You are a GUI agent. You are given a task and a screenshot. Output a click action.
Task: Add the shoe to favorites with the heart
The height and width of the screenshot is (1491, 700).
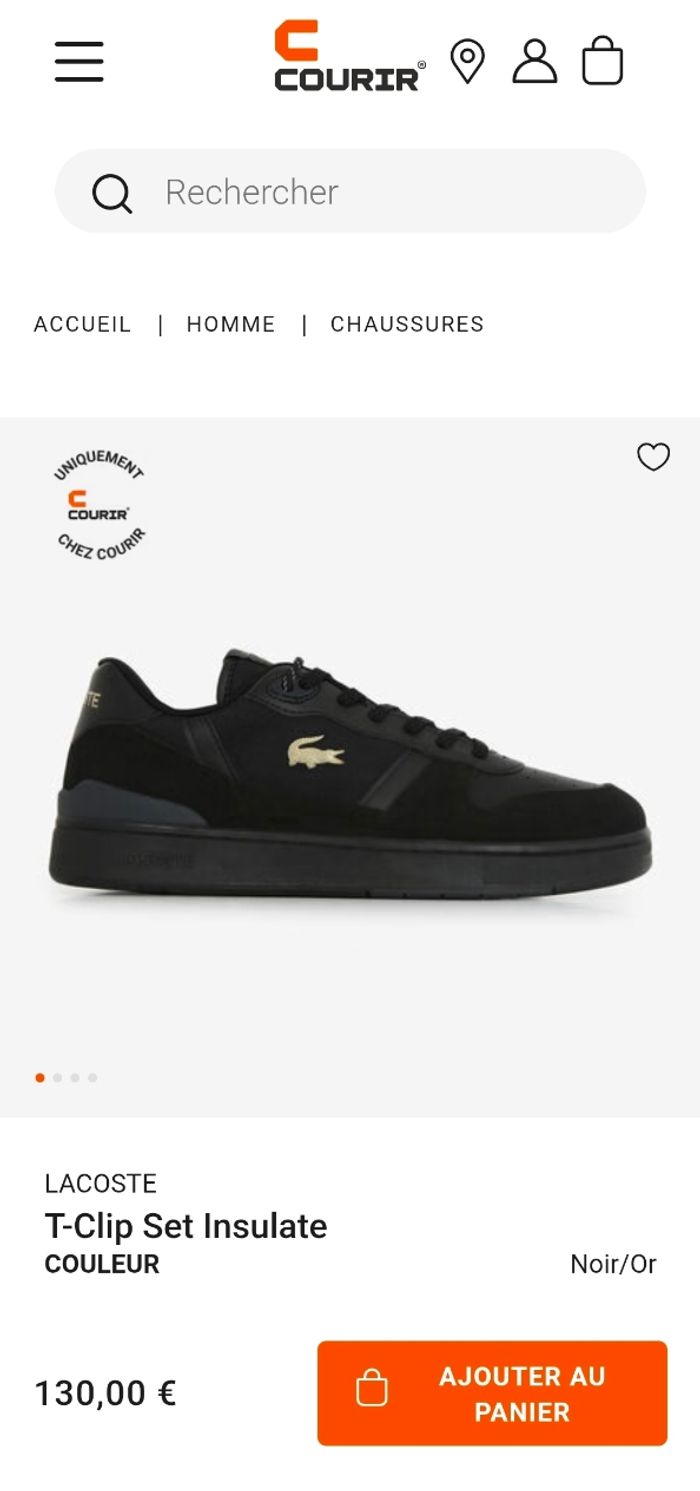pyautogui.click(x=653, y=457)
